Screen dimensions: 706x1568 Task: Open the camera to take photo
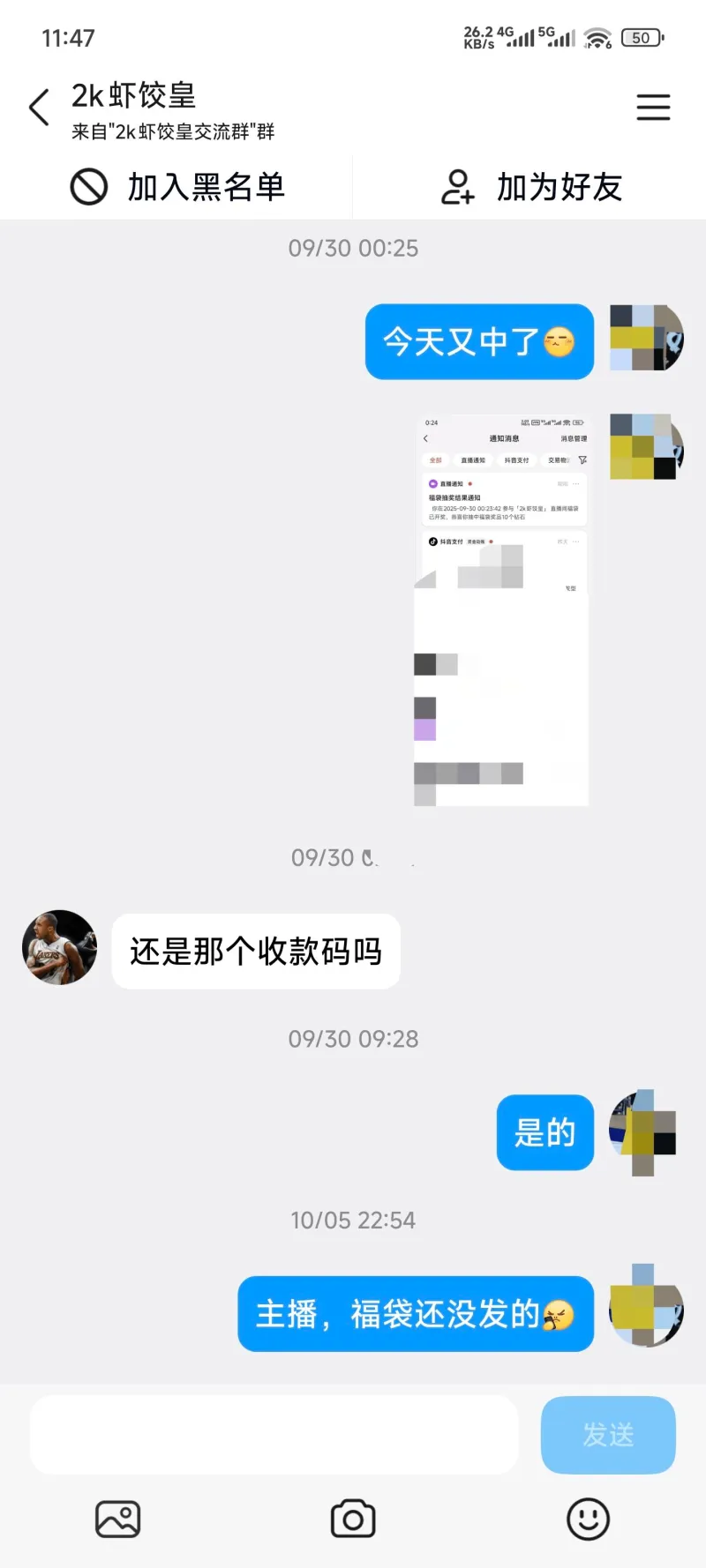pyautogui.click(x=353, y=1519)
